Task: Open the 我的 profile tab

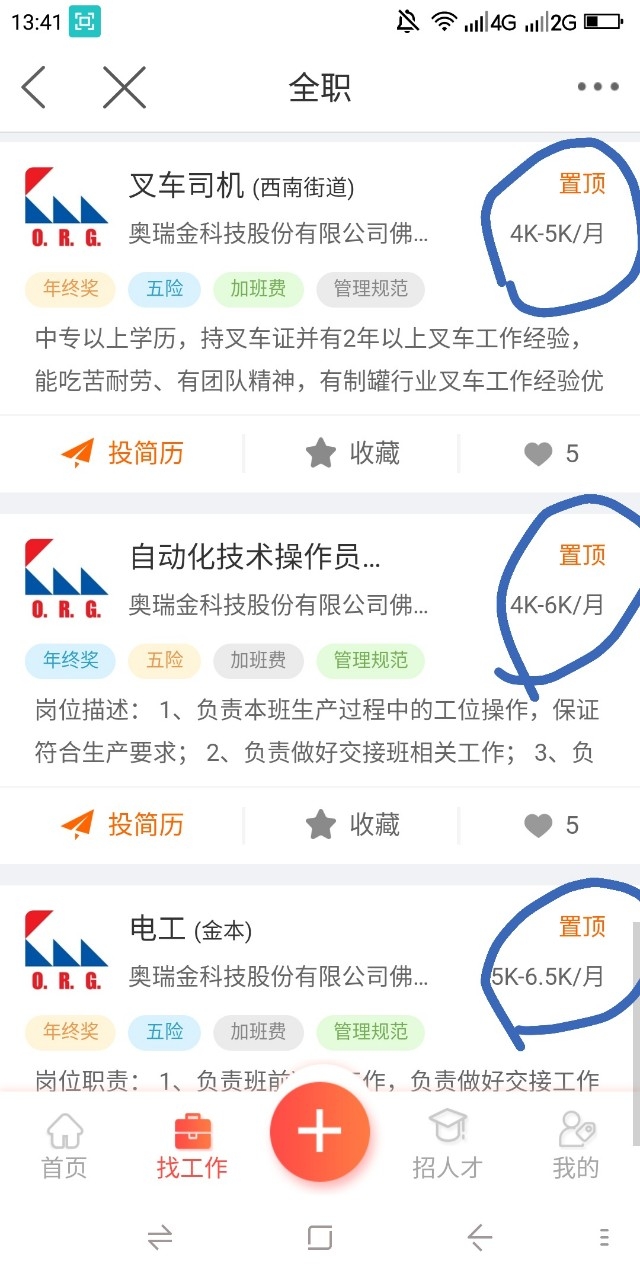Action: tap(576, 1146)
